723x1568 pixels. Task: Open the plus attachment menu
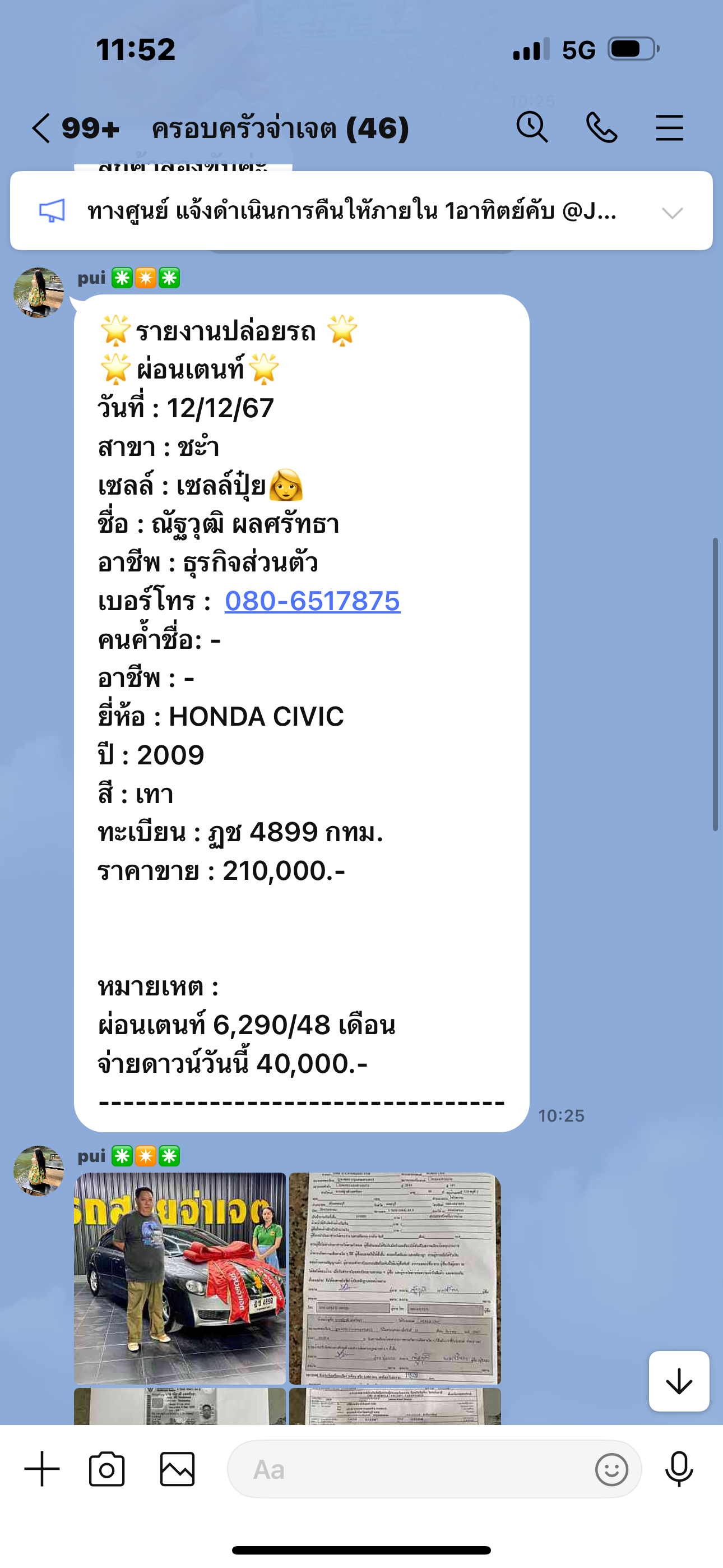(42, 1469)
